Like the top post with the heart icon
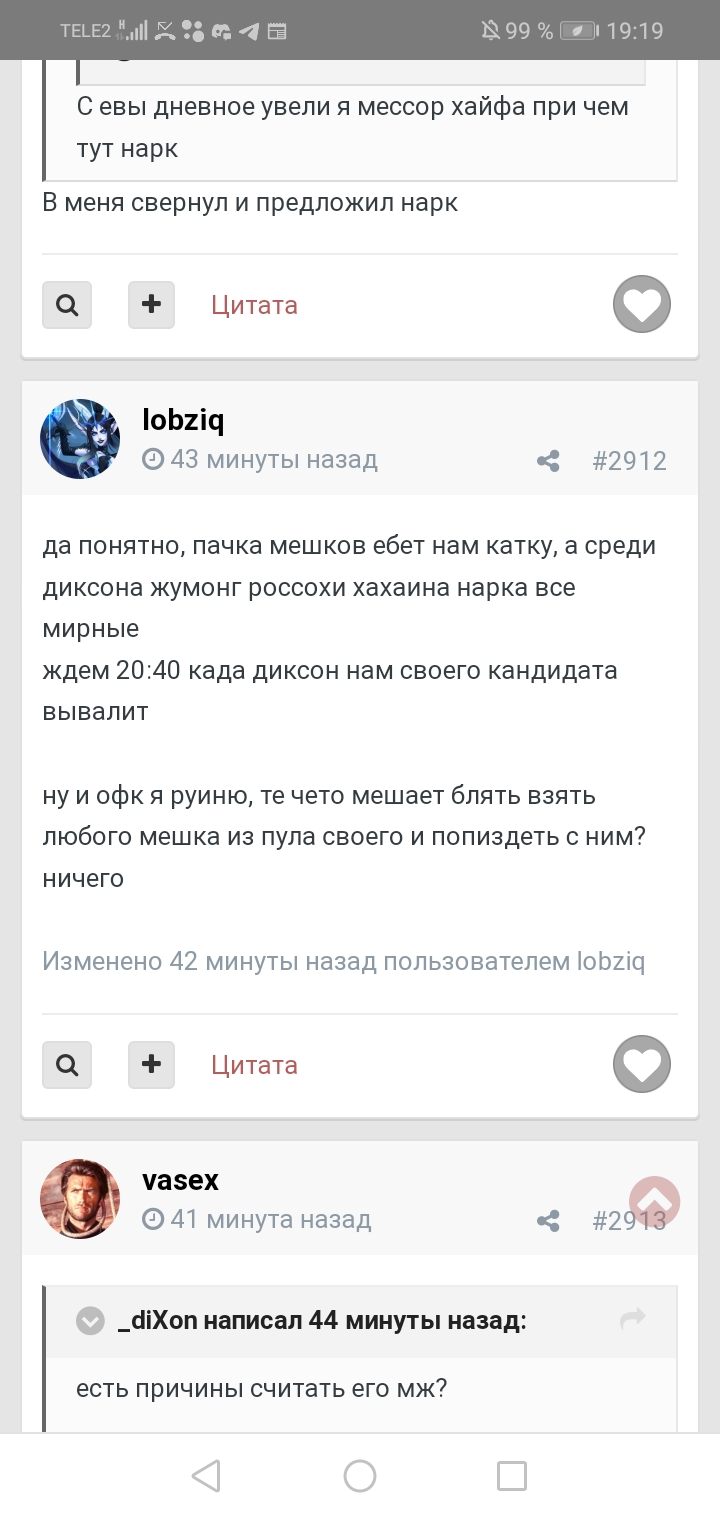Screen dimensions: 720x1520 (x=641, y=304)
